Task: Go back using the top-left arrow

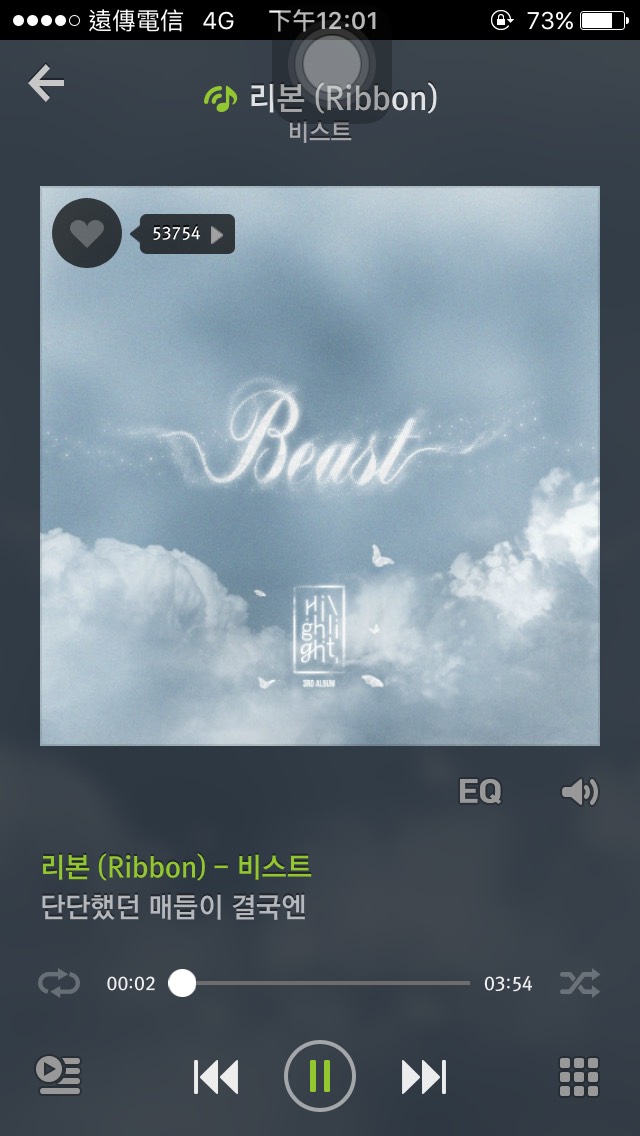Action: tap(46, 83)
